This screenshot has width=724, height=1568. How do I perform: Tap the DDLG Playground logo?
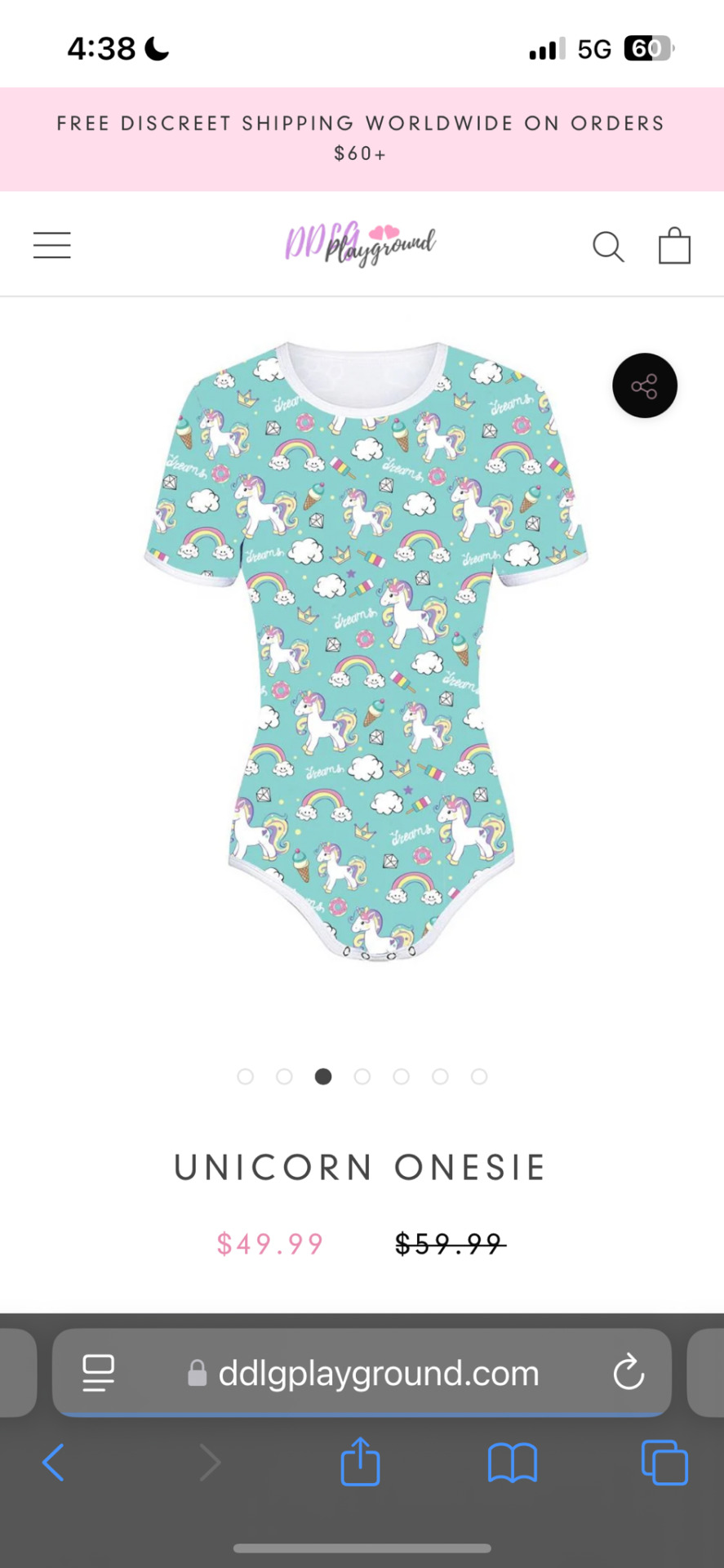360,244
